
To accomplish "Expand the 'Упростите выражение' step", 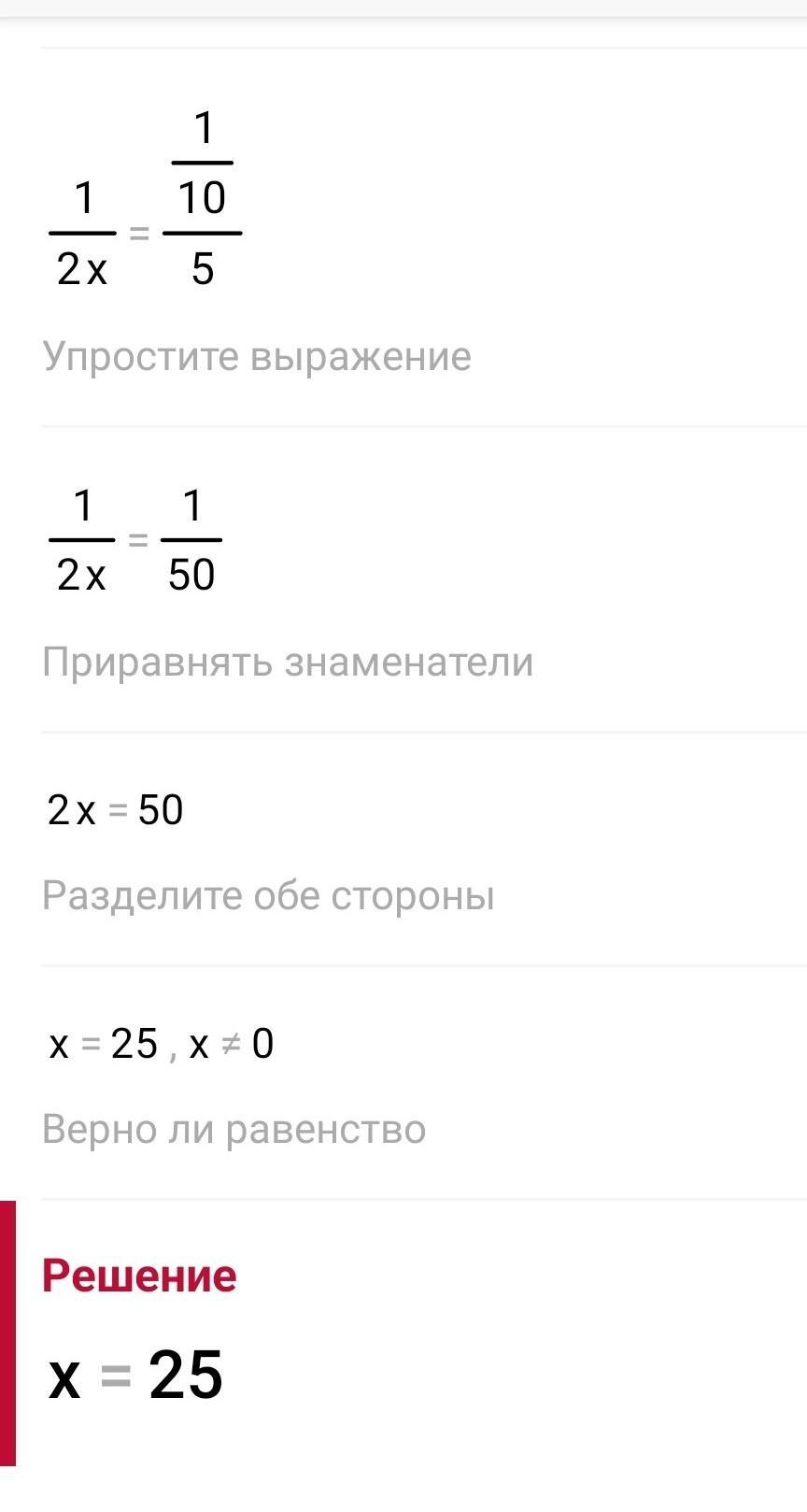I will click(x=257, y=357).
